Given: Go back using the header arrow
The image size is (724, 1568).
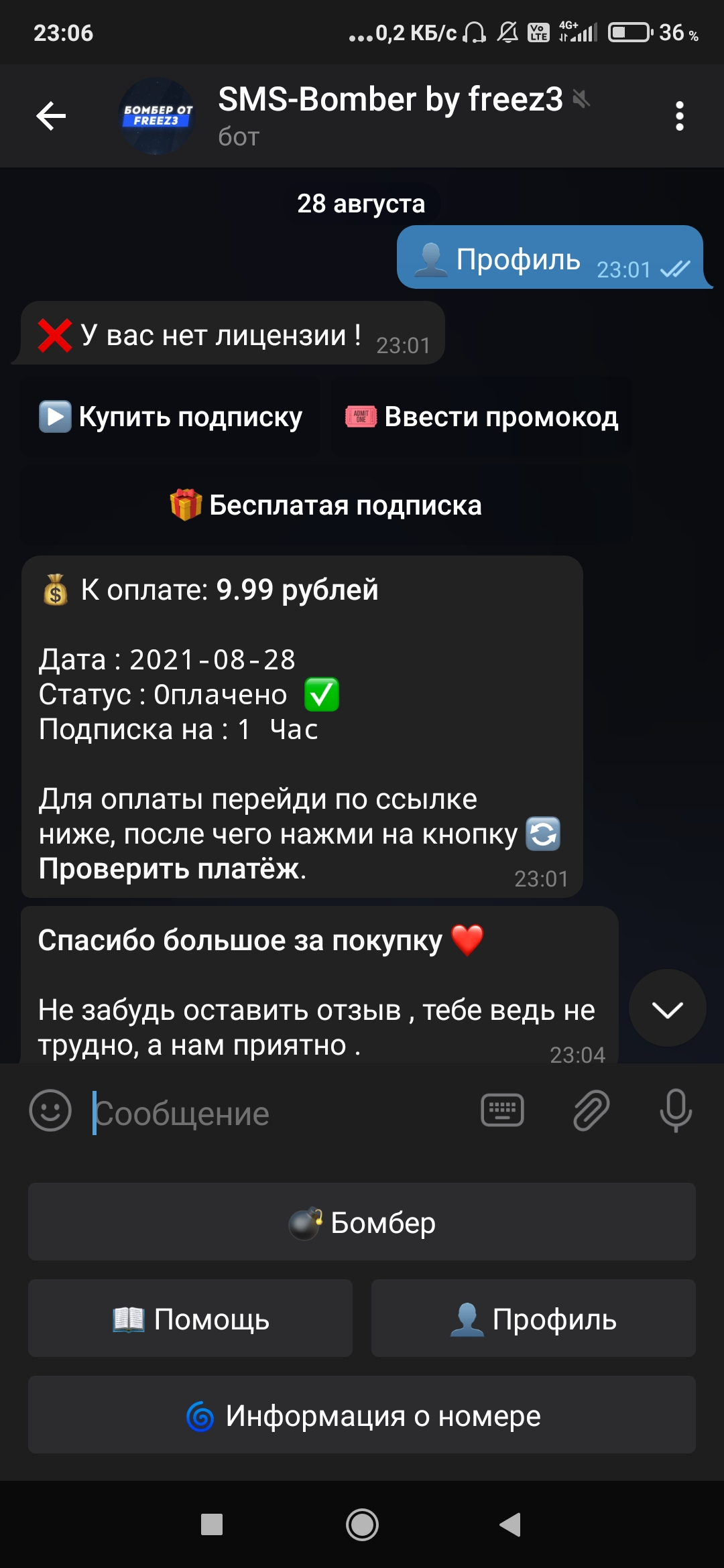Looking at the screenshot, I should click(x=51, y=116).
